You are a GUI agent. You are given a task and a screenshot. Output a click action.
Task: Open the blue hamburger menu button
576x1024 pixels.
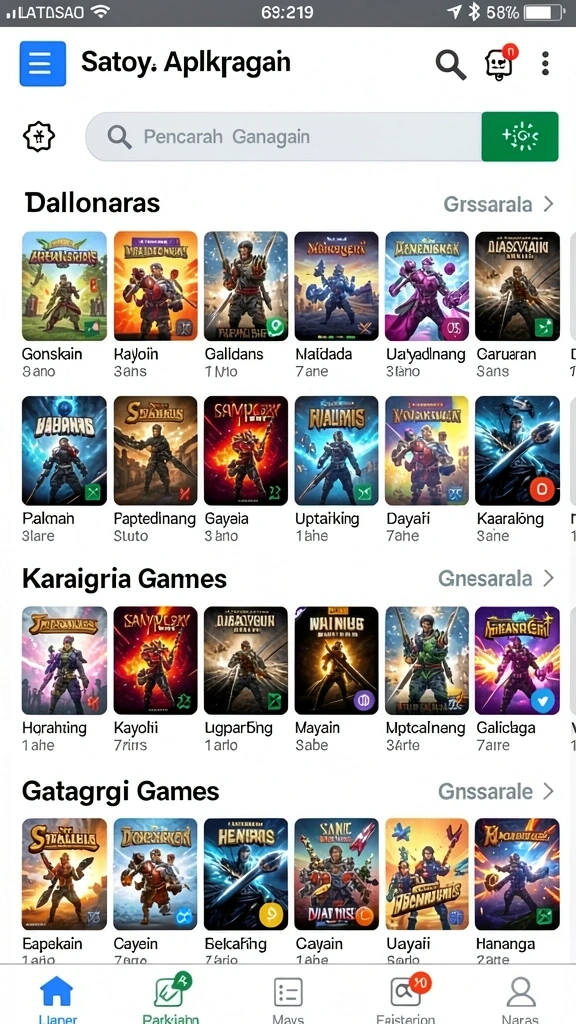pos(42,63)
